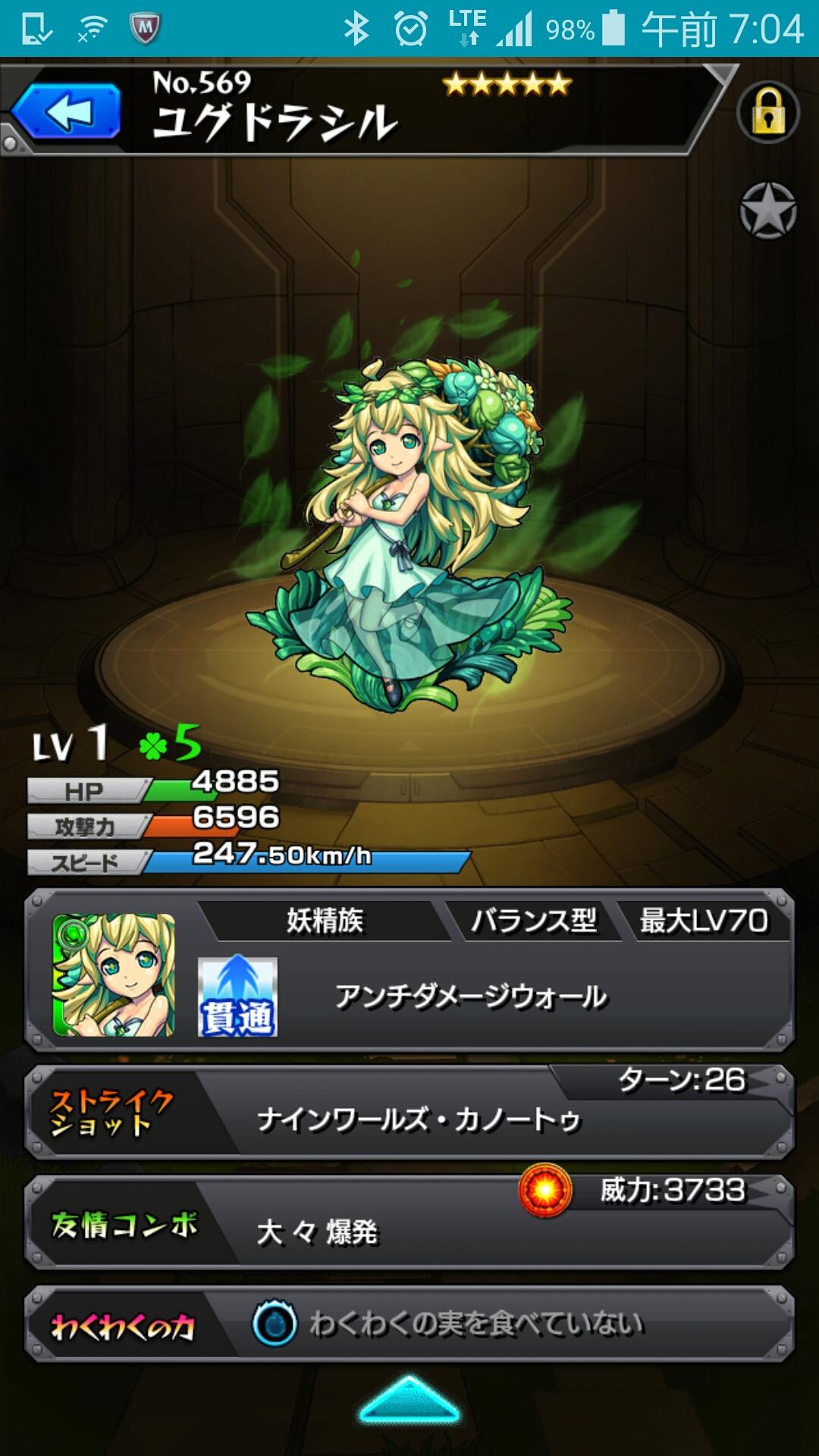Open the わくわくの力 panel
819x1456 pixels.
(x=409, y=1324)
